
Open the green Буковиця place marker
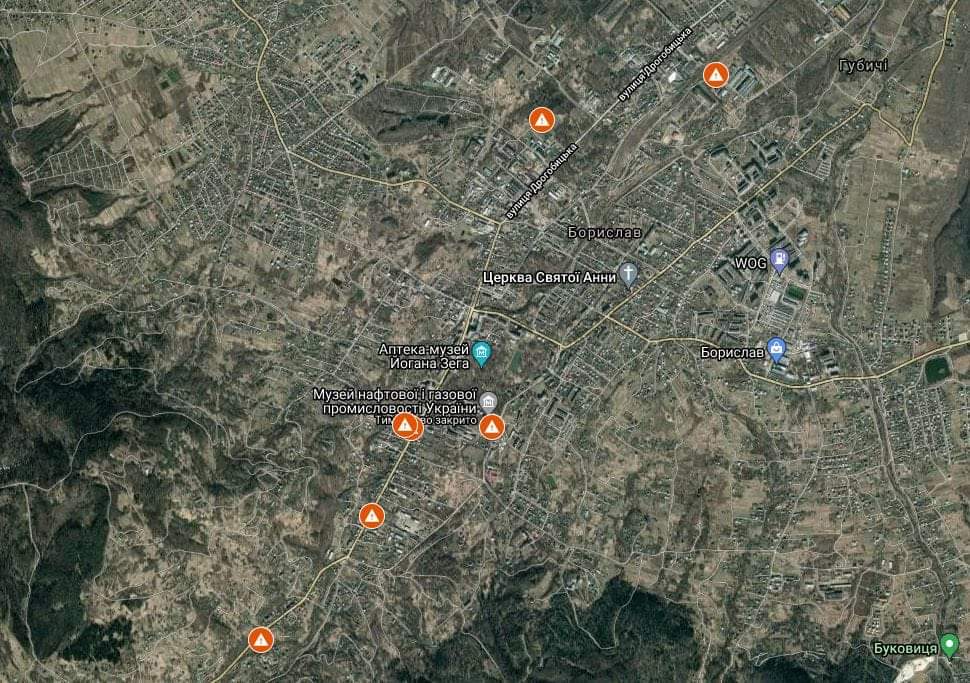950,645
